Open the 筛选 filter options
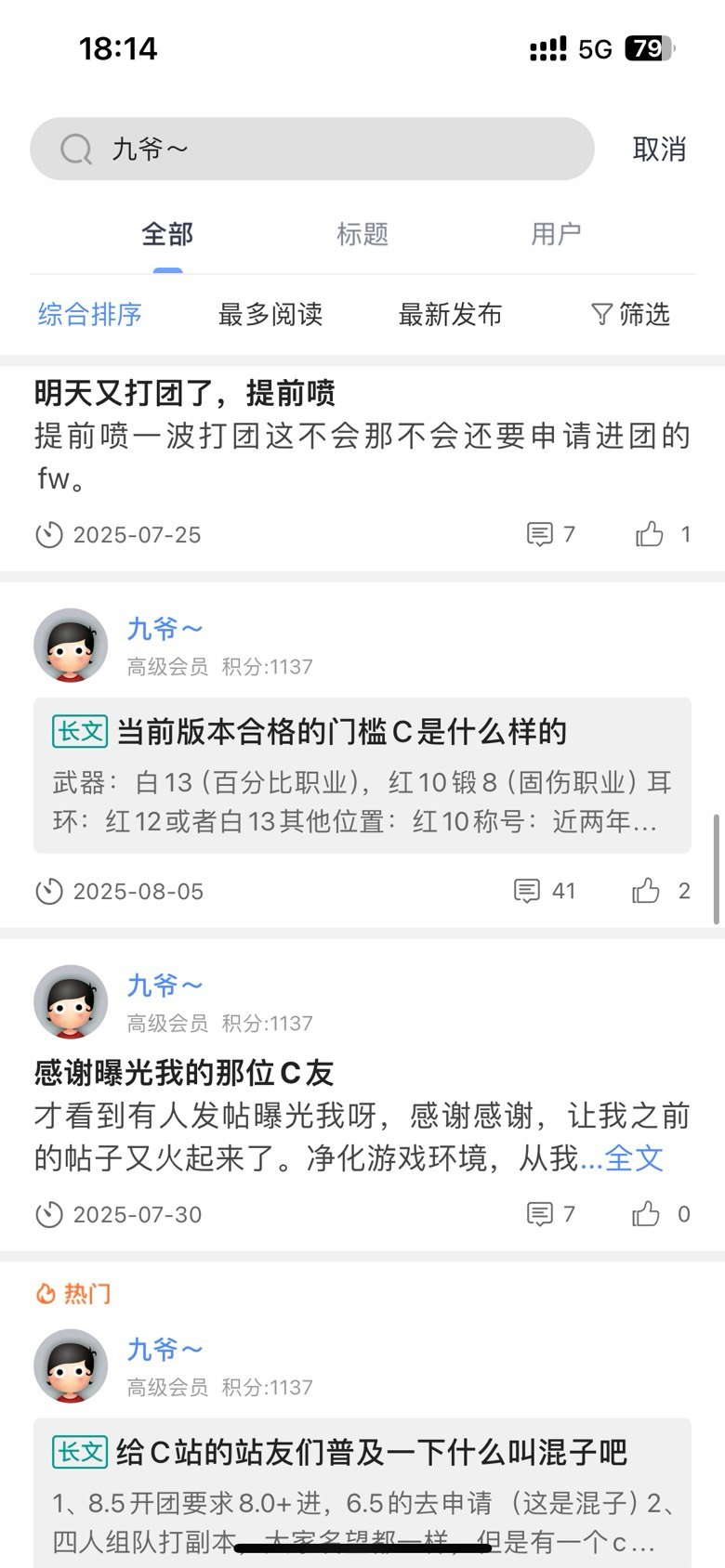This screenshot has height=1568, width=725. (x=631, y=314)
